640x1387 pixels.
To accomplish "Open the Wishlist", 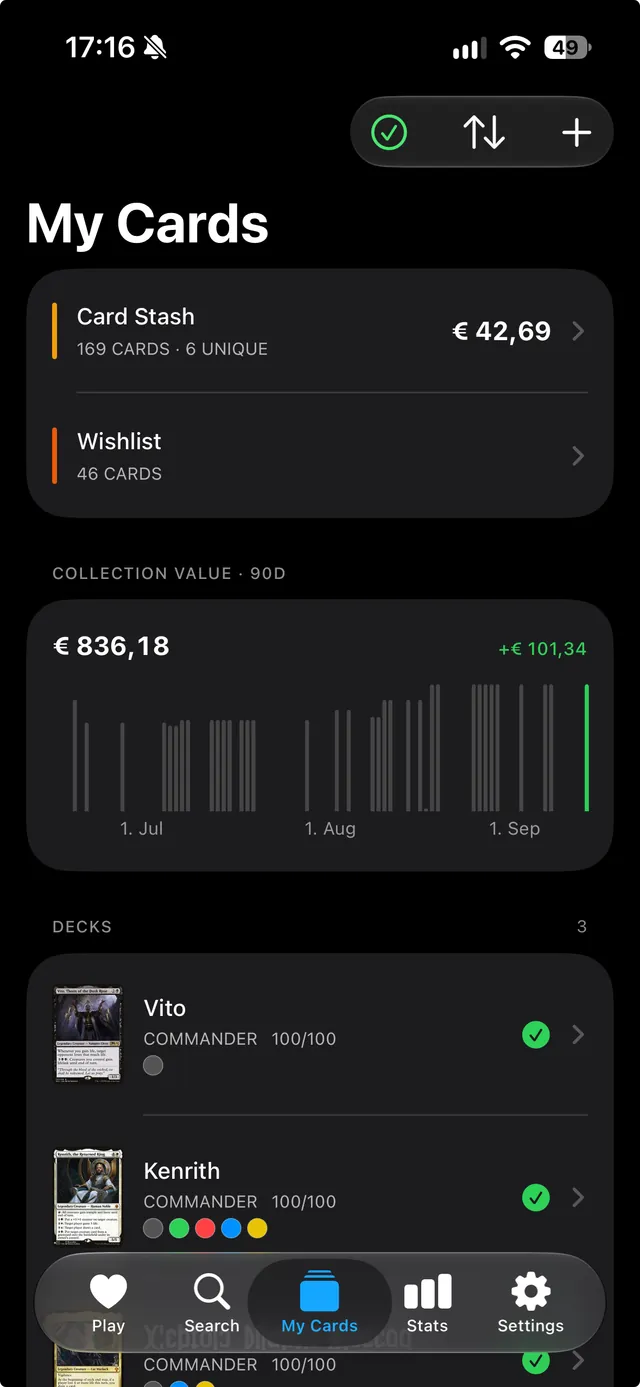I will (320, 456).
